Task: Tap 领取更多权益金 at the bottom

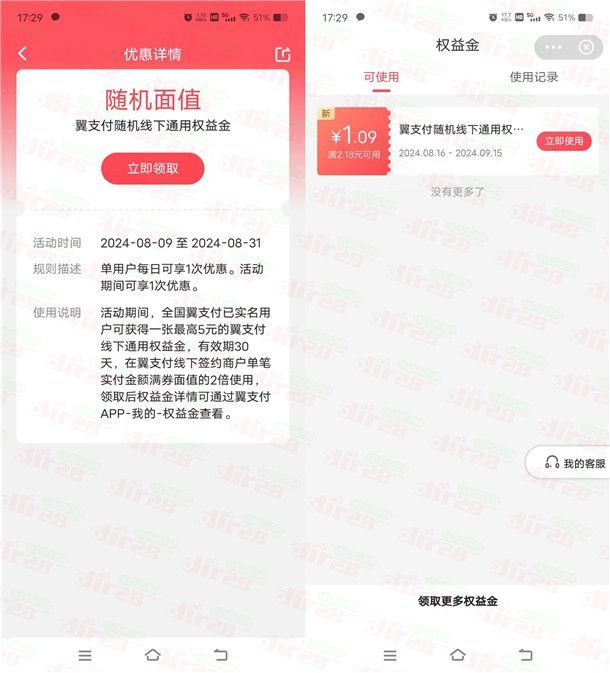Action: point(457,601)
